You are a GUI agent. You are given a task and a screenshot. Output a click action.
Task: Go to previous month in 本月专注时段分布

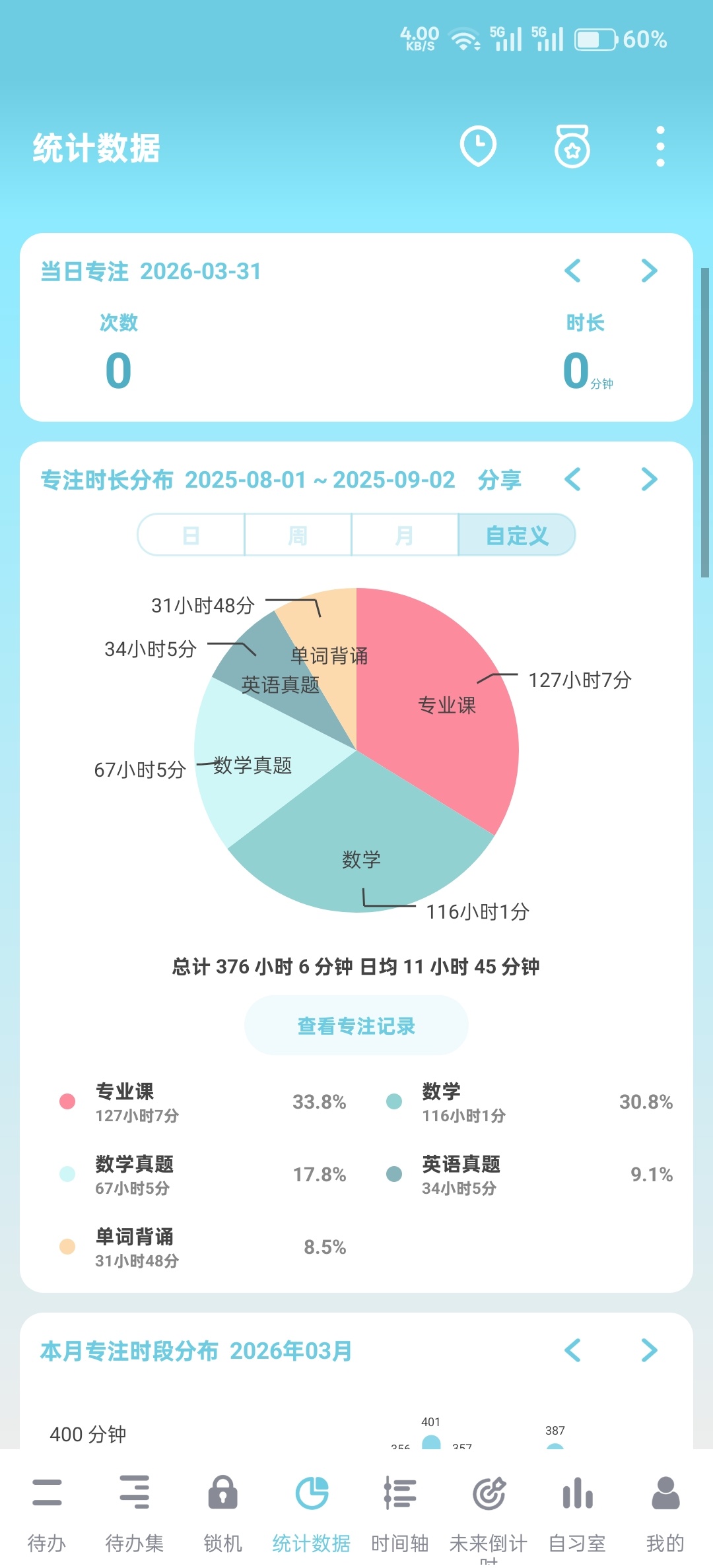[x=573, y=1351]
